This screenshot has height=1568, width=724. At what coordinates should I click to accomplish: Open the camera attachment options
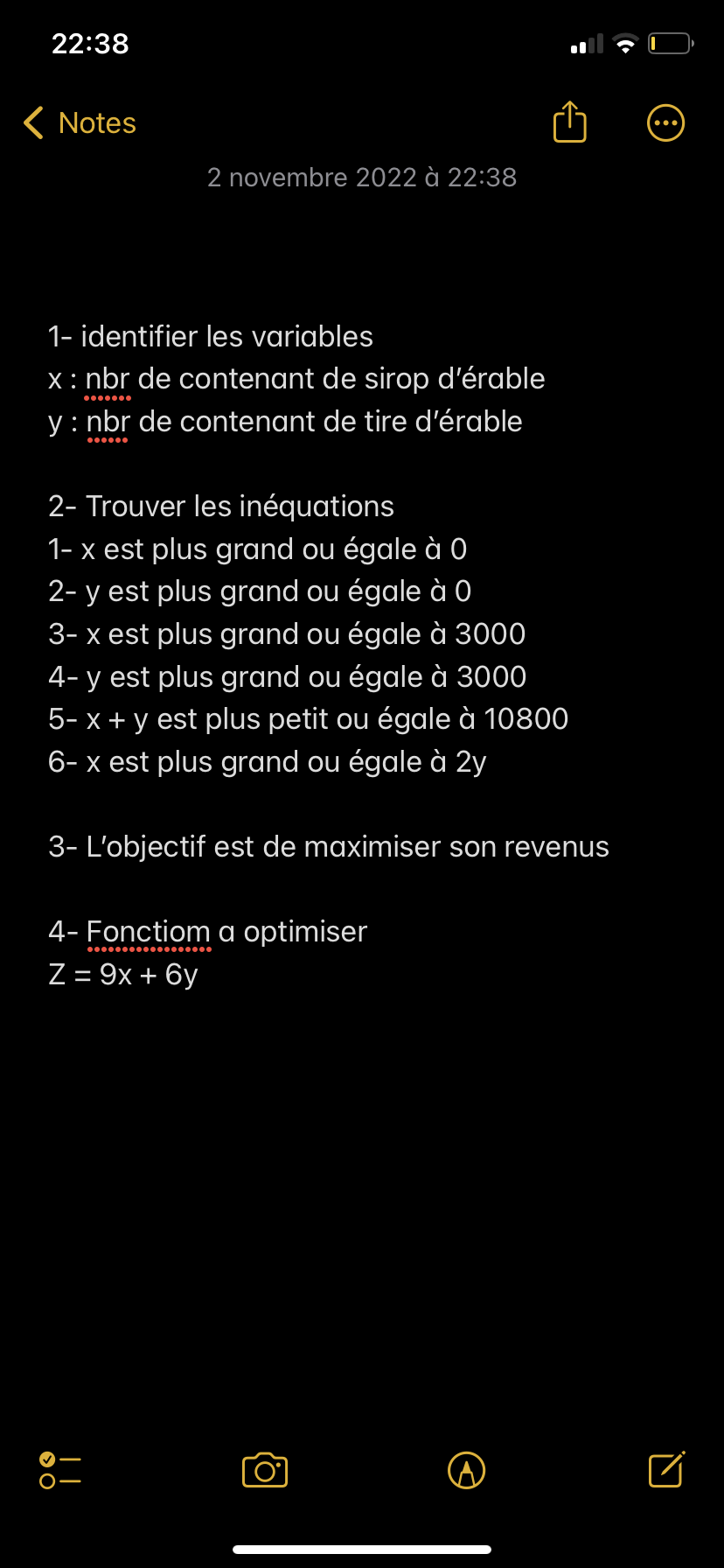(x=265, y=1471)
